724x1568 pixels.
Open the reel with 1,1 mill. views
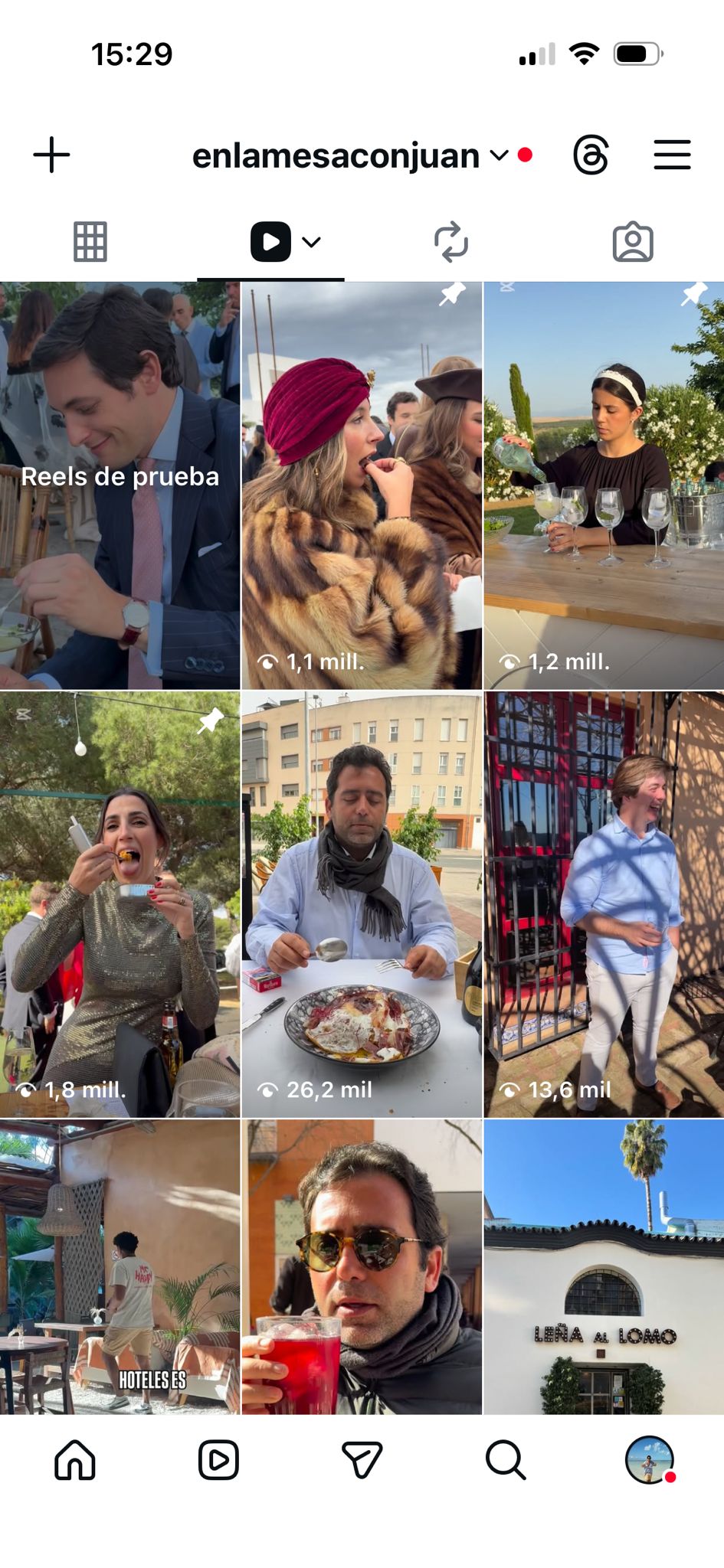pos(362,485)
